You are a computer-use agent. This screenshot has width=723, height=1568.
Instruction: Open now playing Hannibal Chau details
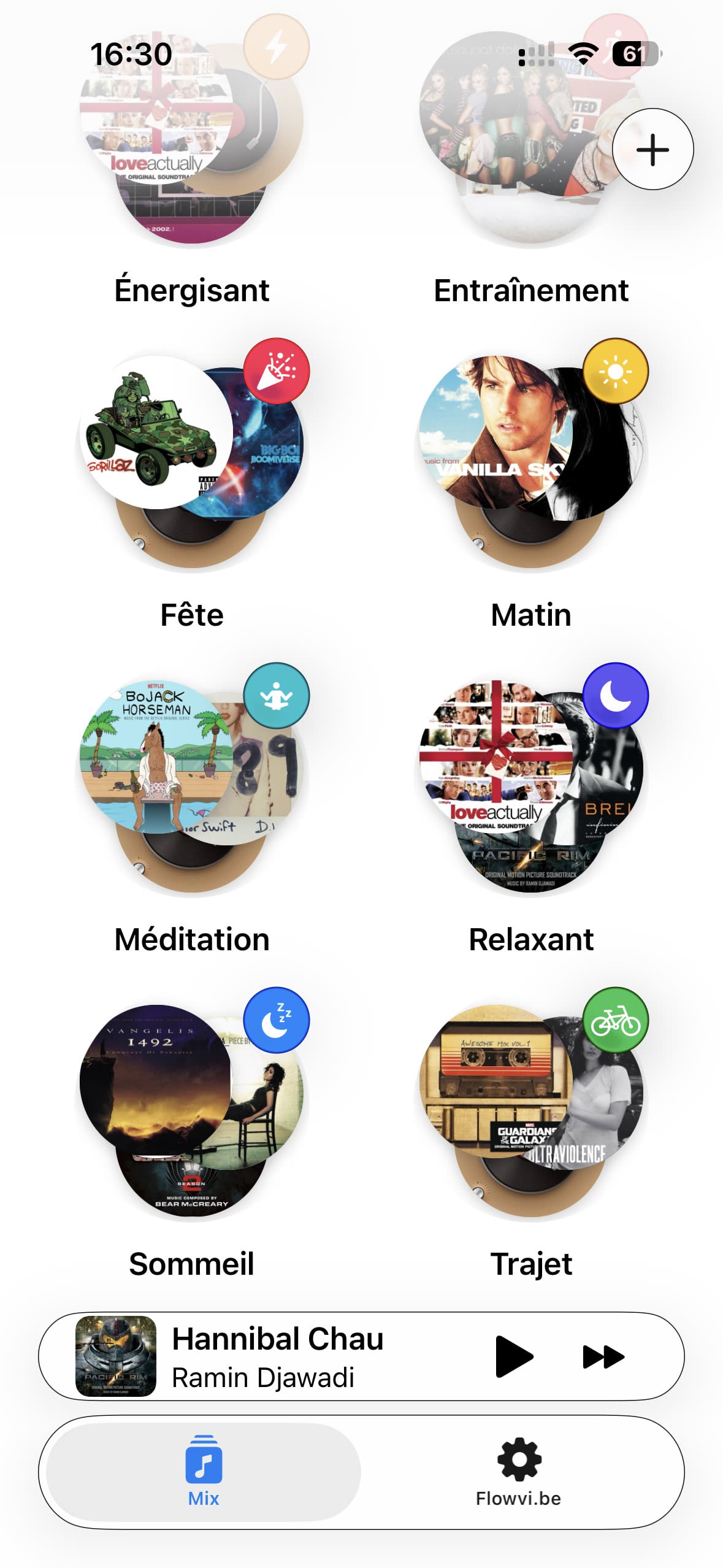pos(276,1356)
